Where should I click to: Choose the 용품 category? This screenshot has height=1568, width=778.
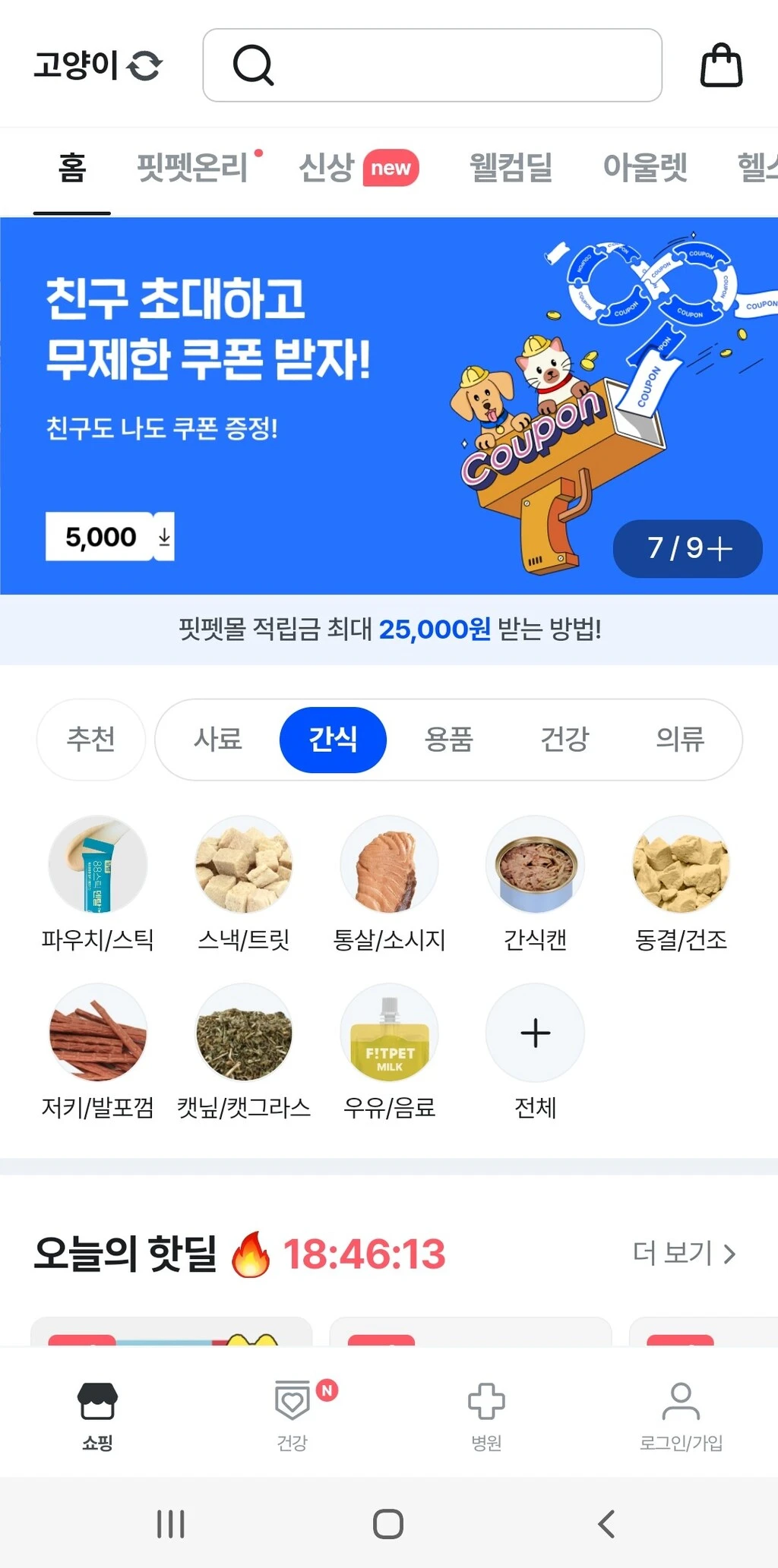click(x=448, y=739)
